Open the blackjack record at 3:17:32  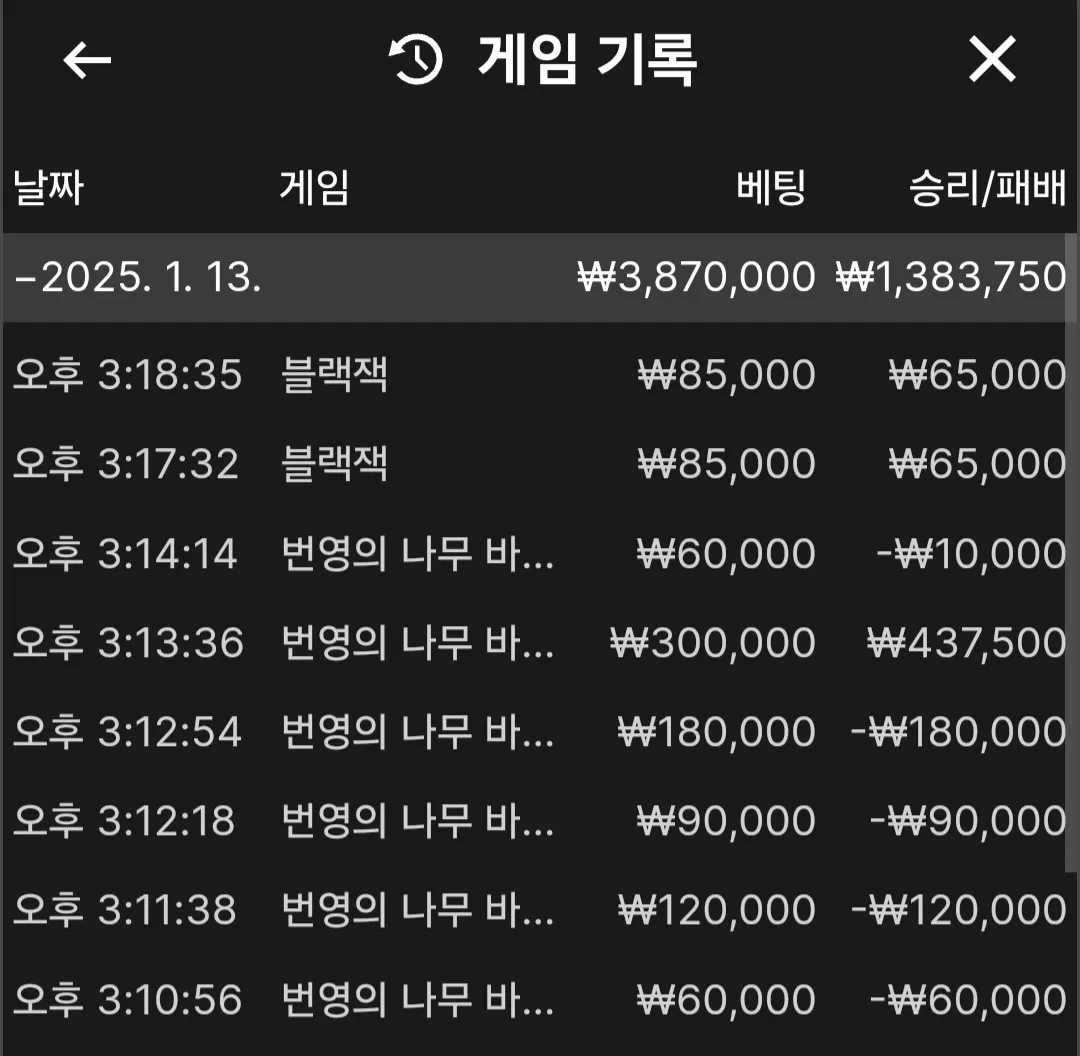coord(538,464)
